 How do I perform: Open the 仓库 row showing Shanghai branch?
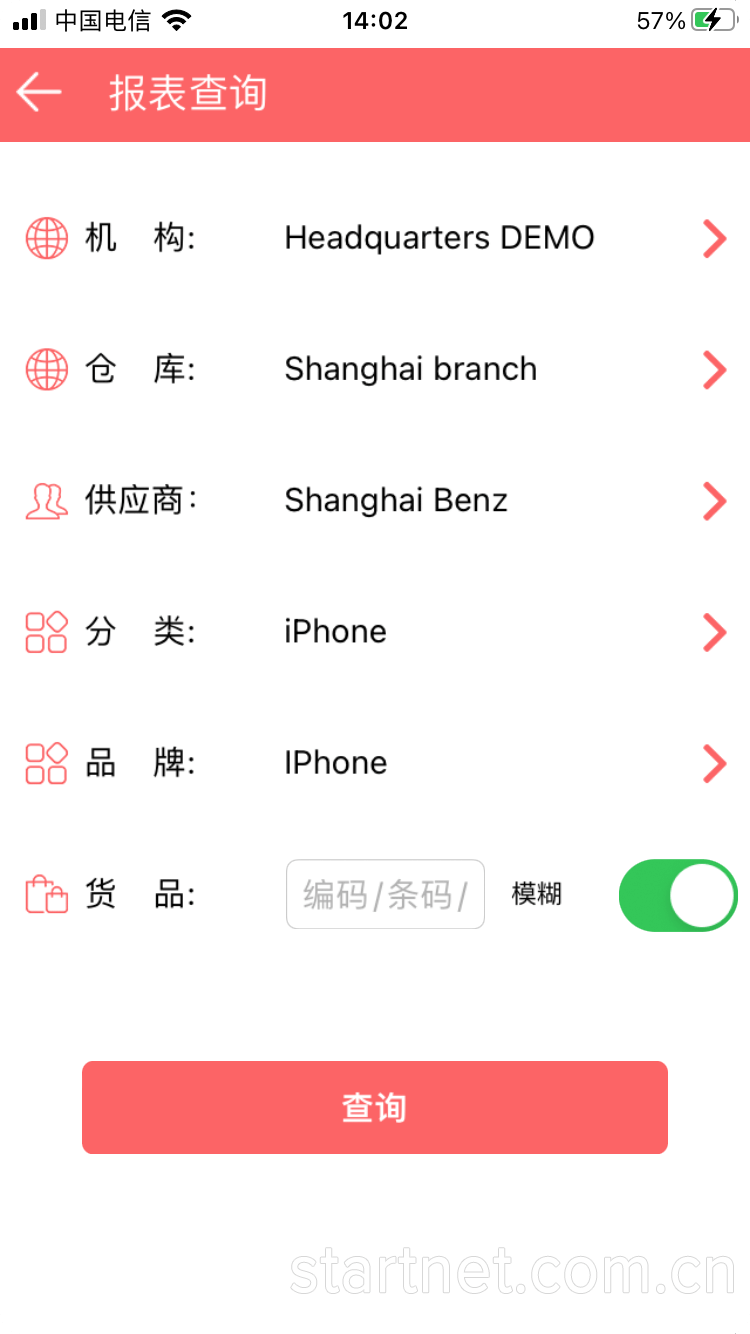click(440, 369)
